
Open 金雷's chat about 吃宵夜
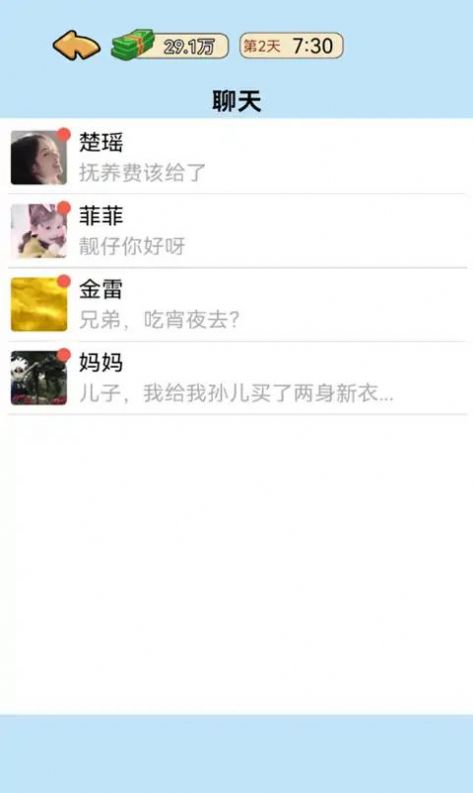[x=236, y=304]
